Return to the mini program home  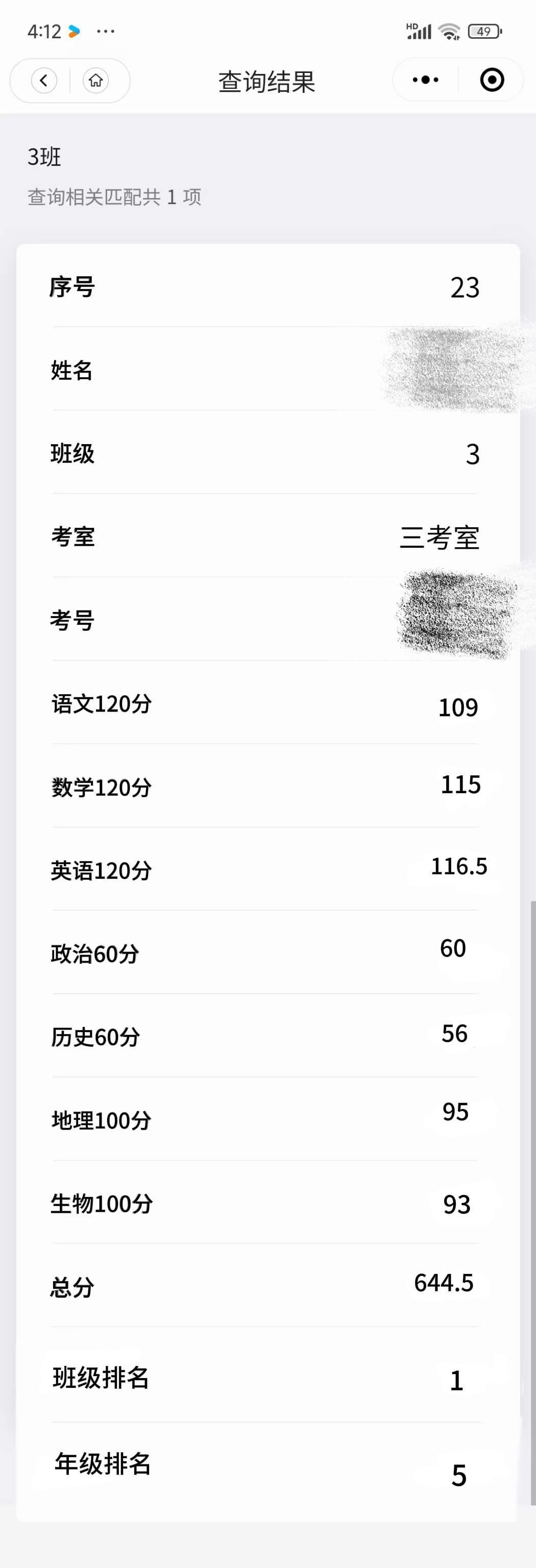(x=95, y=80)
